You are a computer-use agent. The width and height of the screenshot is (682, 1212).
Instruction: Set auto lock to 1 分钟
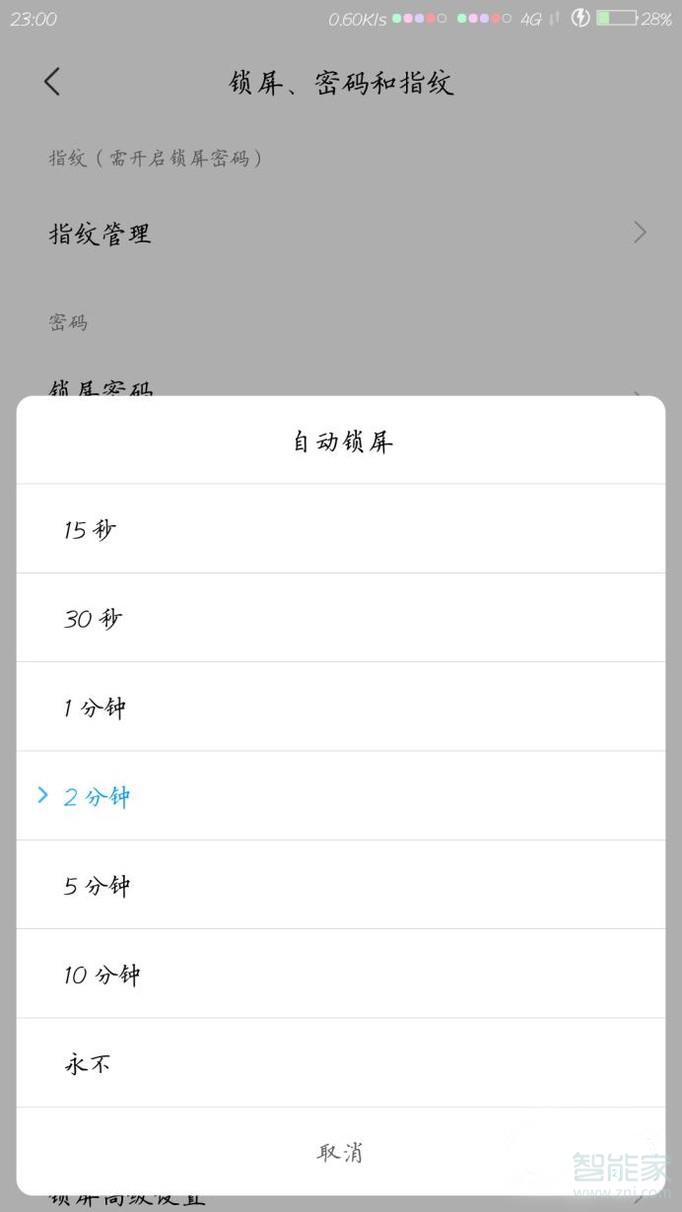[x=95, y=707]
